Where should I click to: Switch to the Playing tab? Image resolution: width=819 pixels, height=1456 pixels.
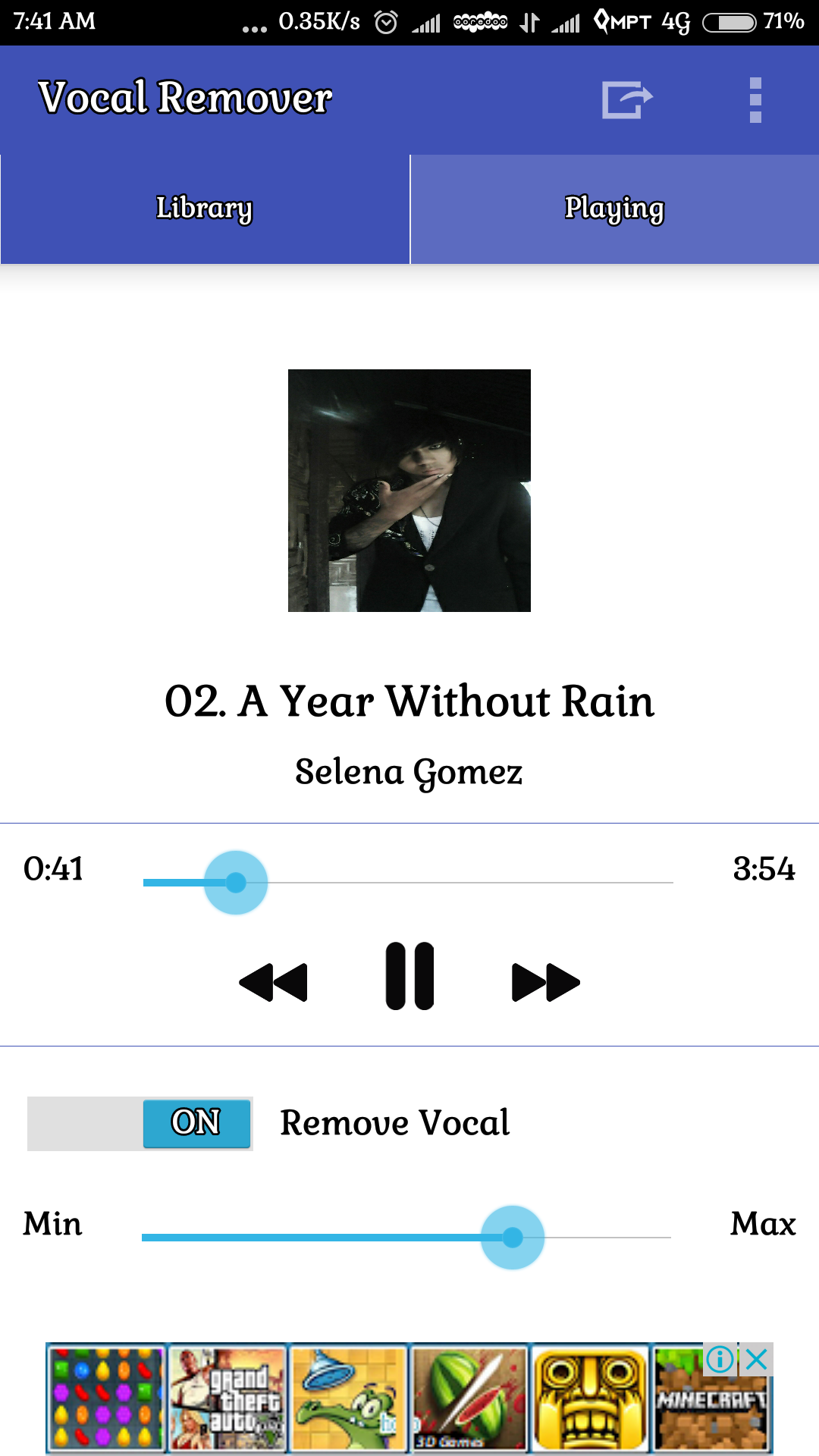pyautogui.click(x=614, y=209)
